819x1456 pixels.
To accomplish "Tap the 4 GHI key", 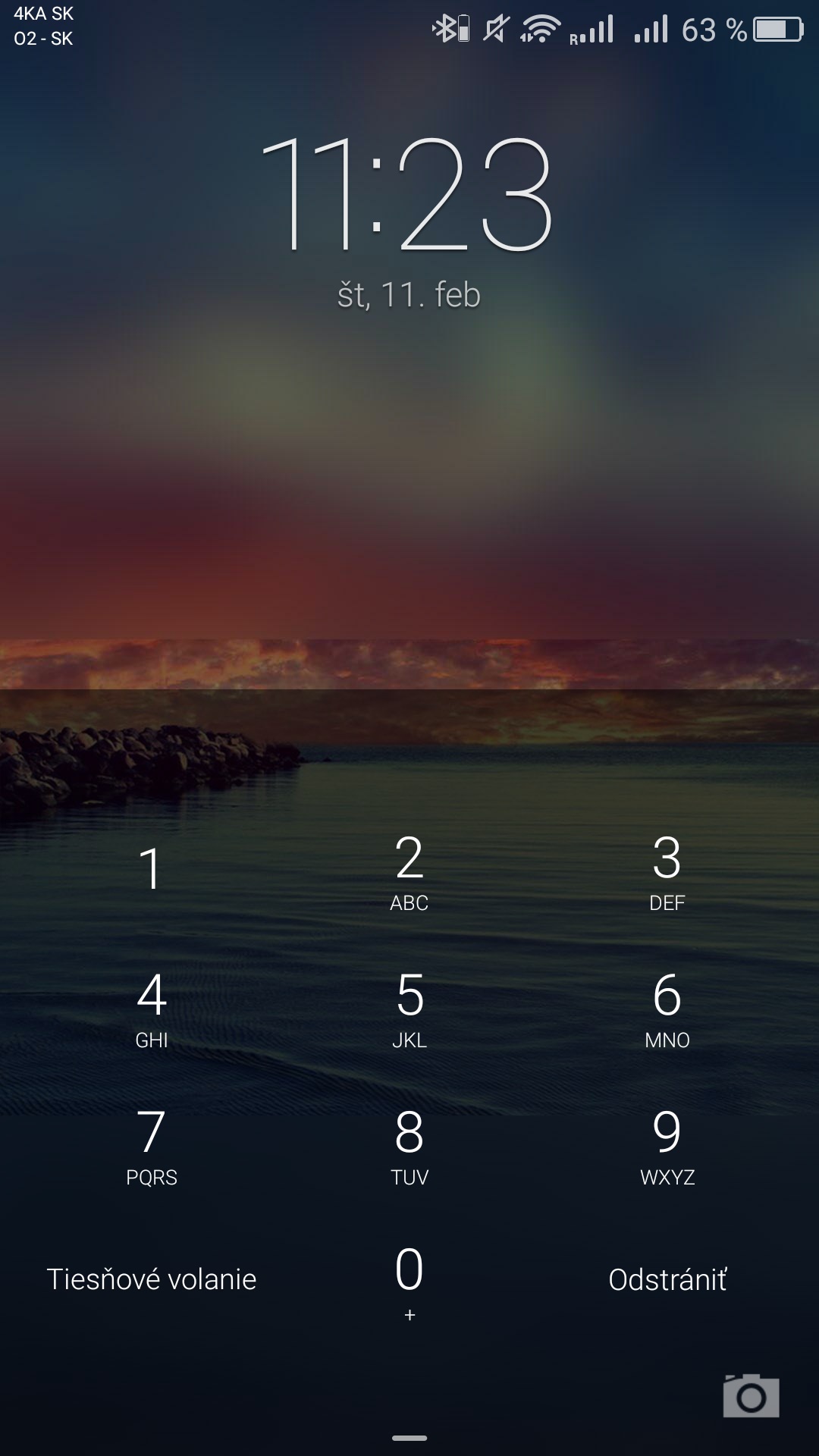I will coord(152,1008).
